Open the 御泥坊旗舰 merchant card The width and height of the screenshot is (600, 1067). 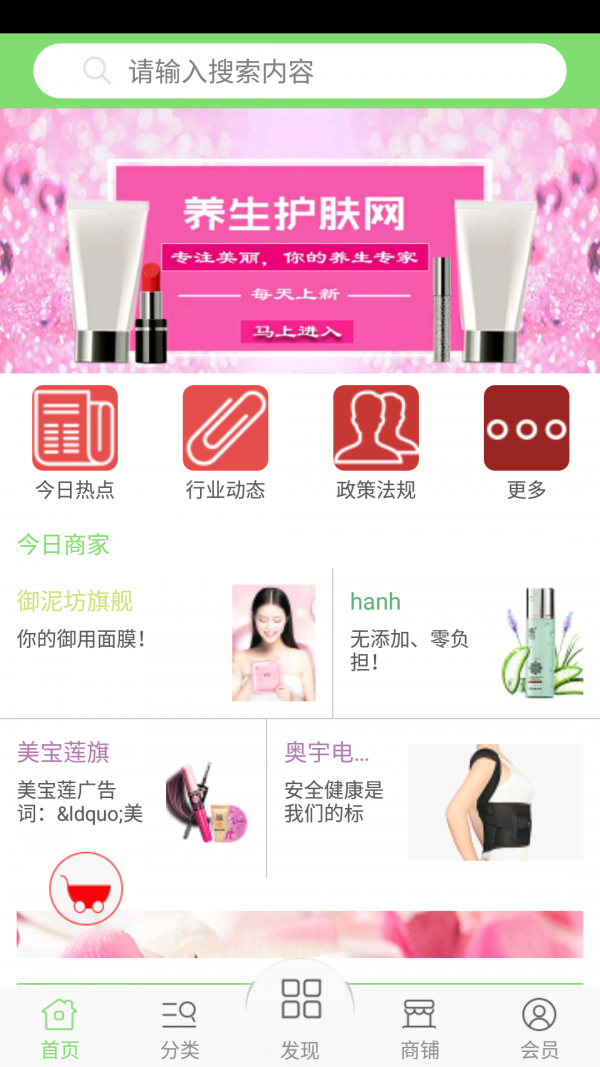(165, 642)
